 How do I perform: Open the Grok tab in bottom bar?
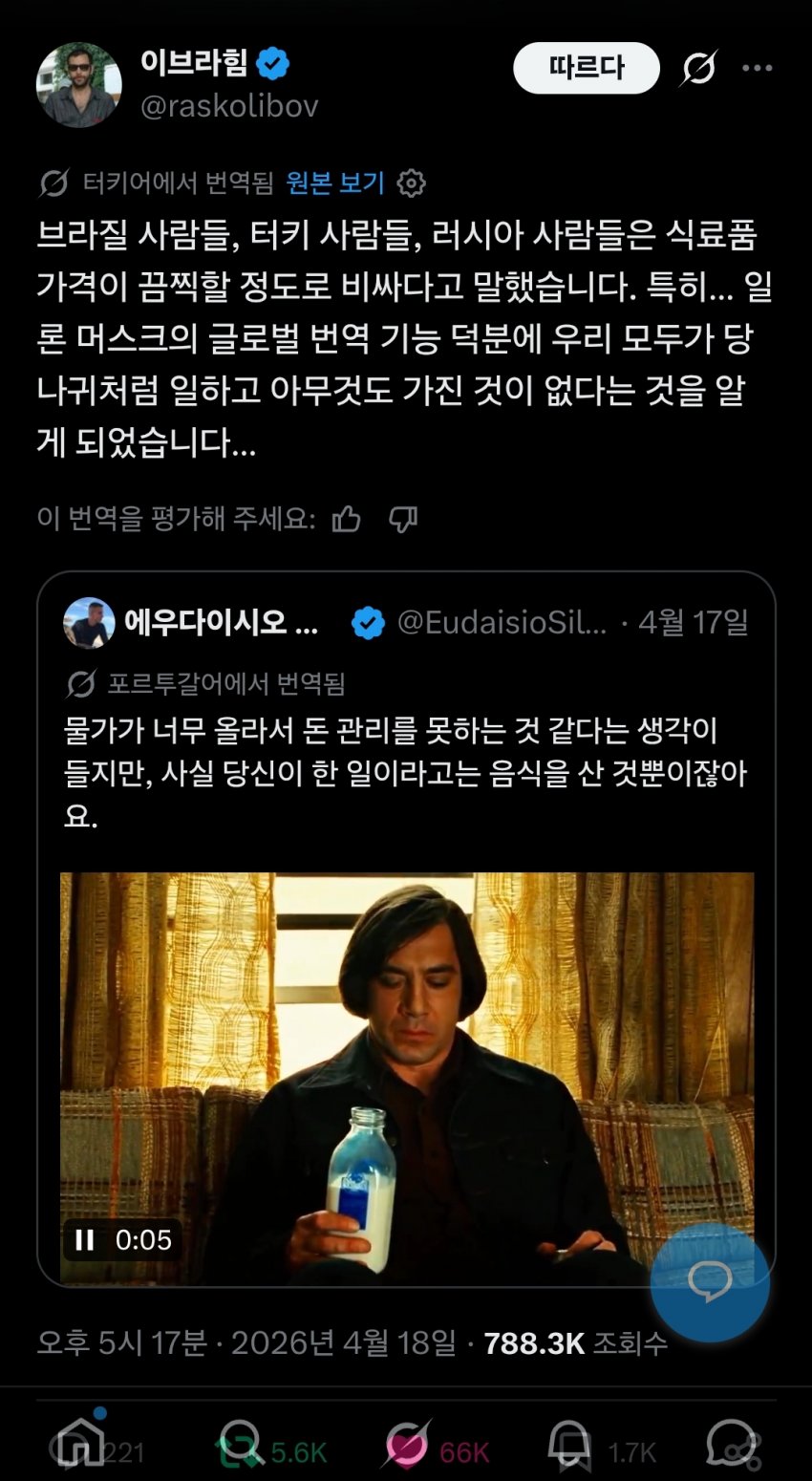pyautogui.click(x=406, y=1445)
